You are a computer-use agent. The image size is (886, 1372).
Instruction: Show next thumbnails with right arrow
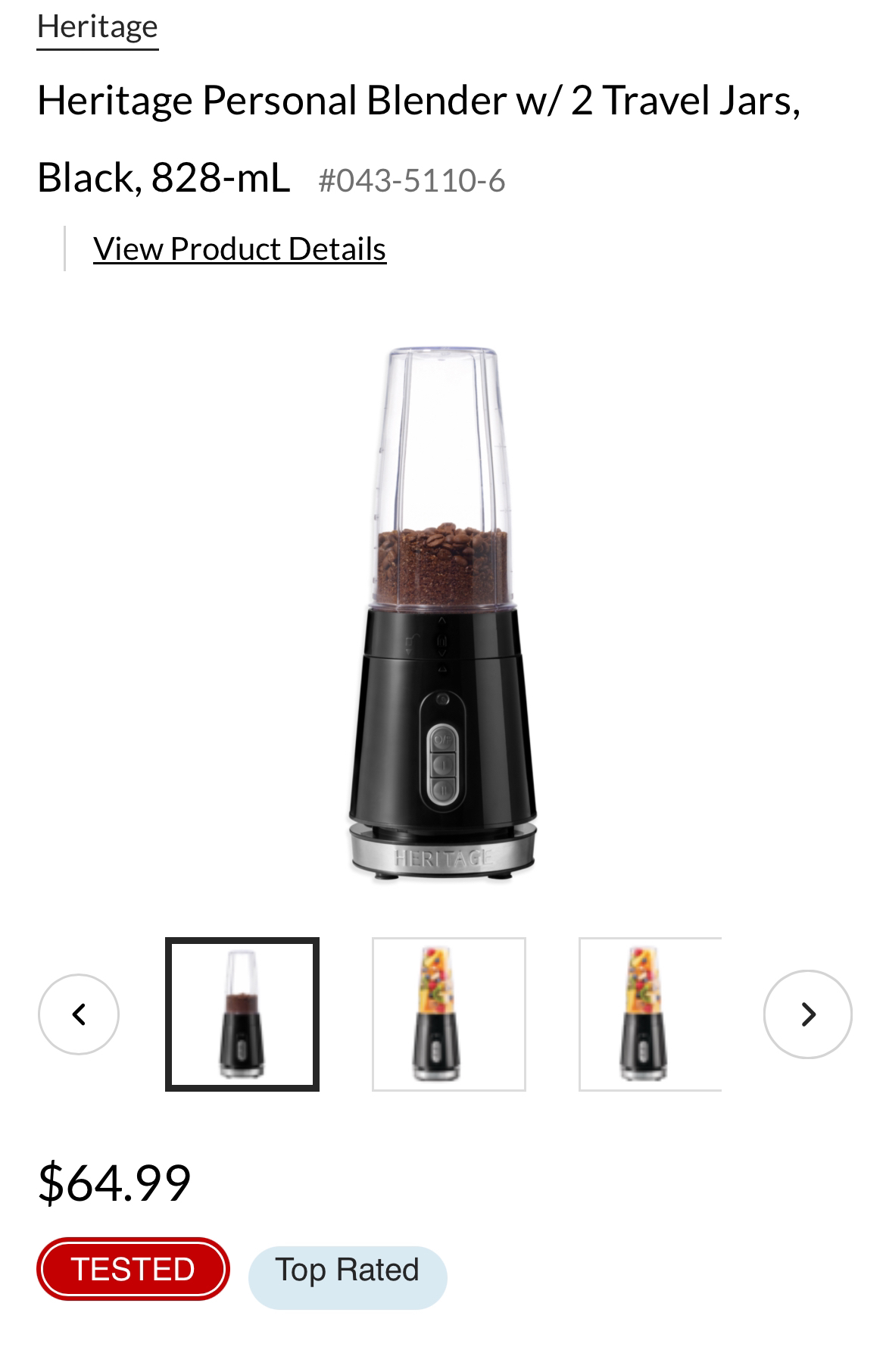pyautogui.click(x=807, y=1014)
